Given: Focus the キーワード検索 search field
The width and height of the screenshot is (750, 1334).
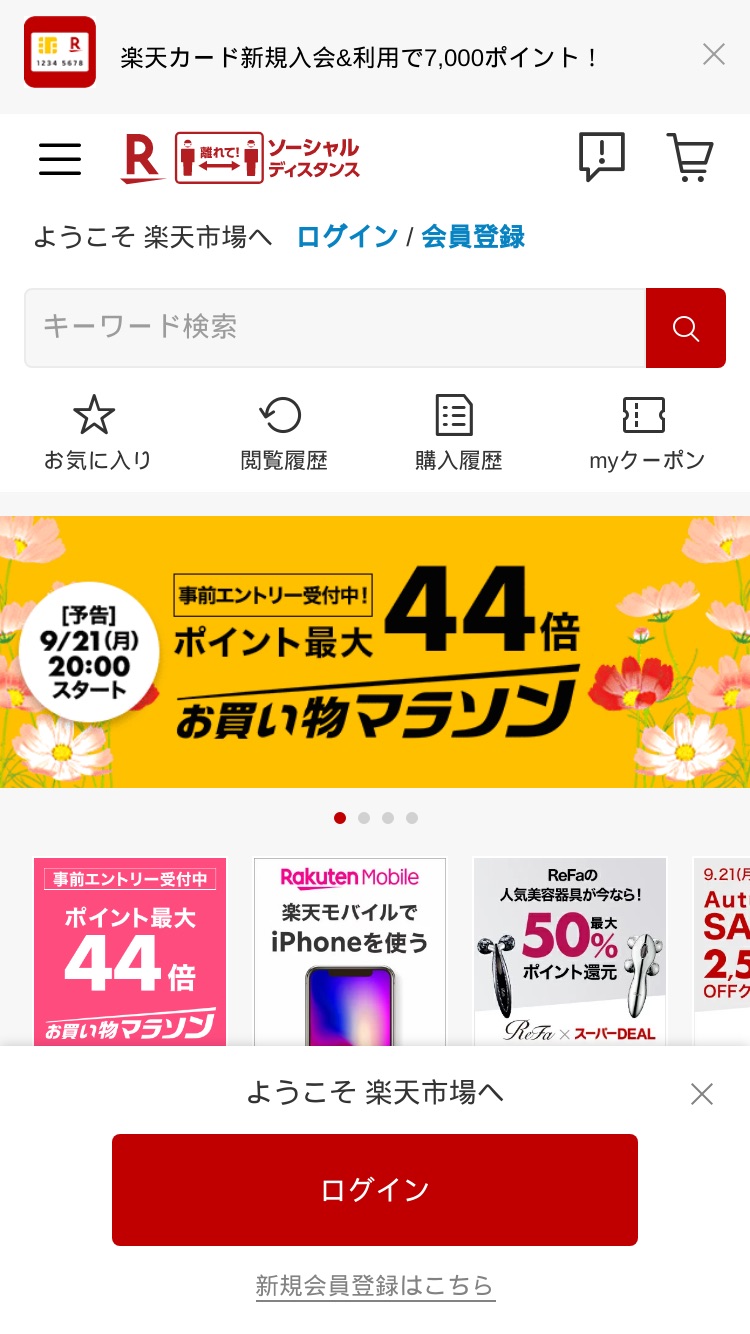Looking at the screenshot, I should (x=335, y=328).
